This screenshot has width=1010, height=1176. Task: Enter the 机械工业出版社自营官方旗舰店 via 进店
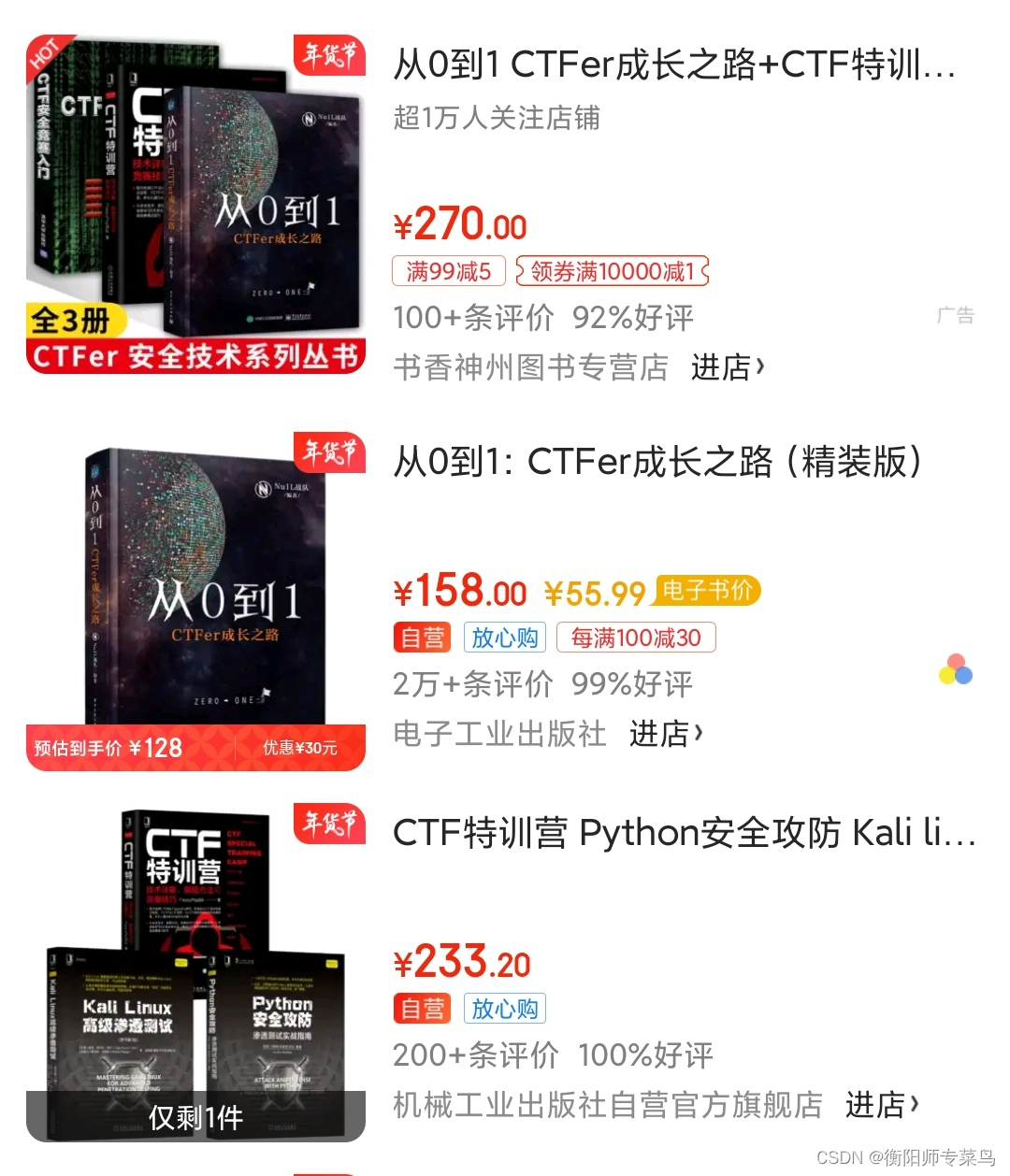(x=881, y=1105)
